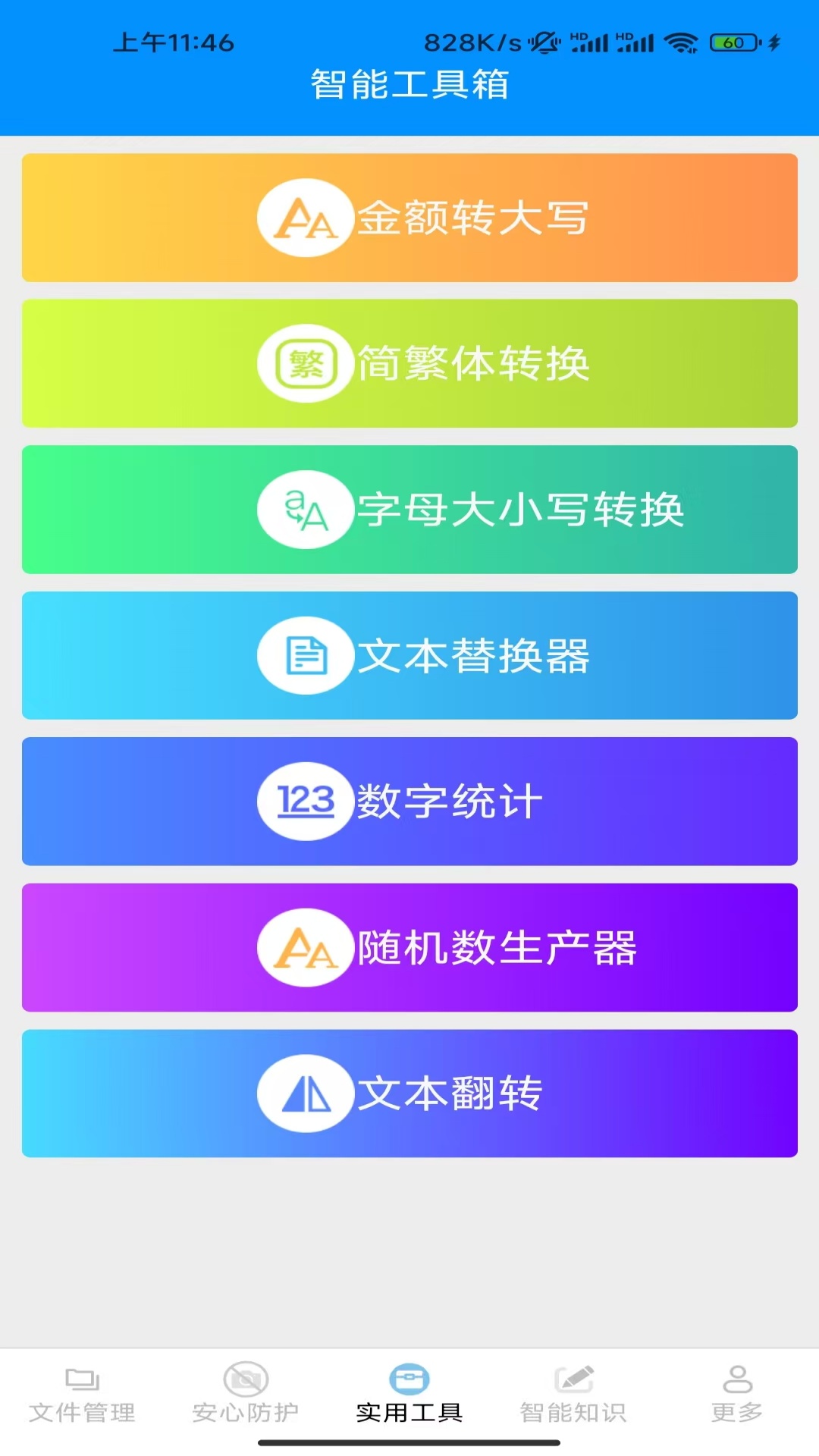
Task: Open the 金额转大写 tool banner
Action: [x=409, y=218]
